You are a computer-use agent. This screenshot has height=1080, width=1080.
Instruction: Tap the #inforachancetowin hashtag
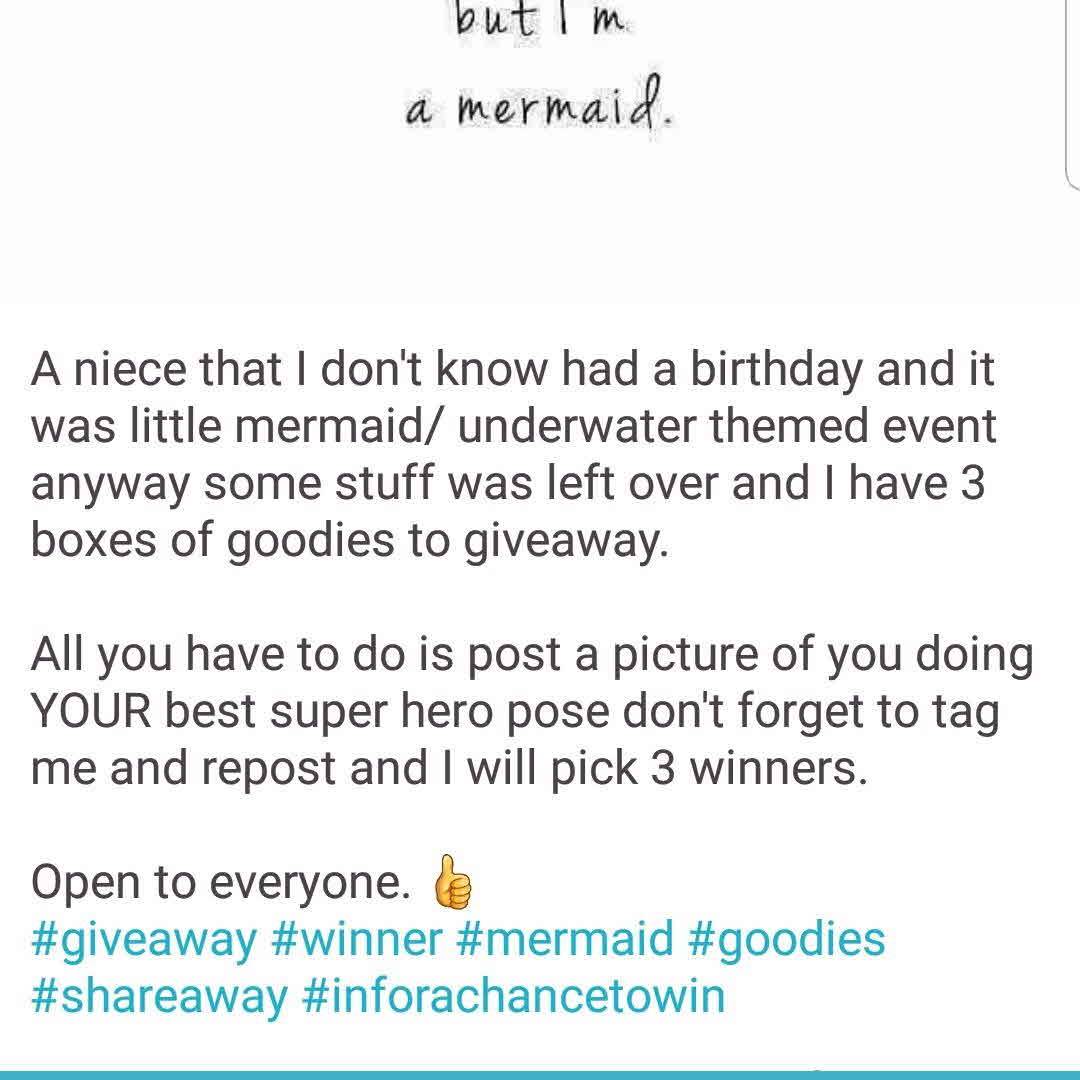coord(513,996)
